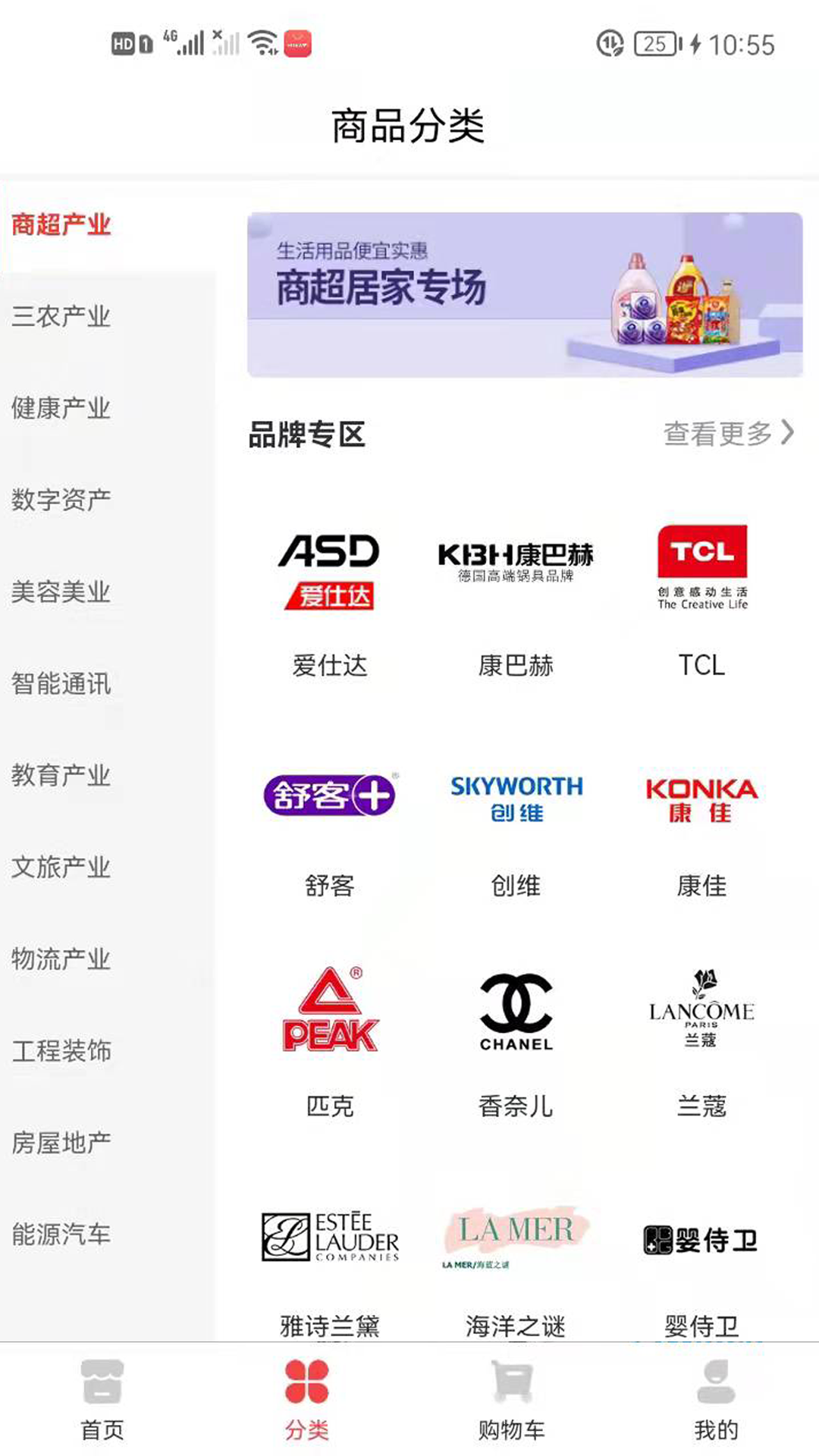
Task: Open the 商超居家专场 banner
Action: 525,294
